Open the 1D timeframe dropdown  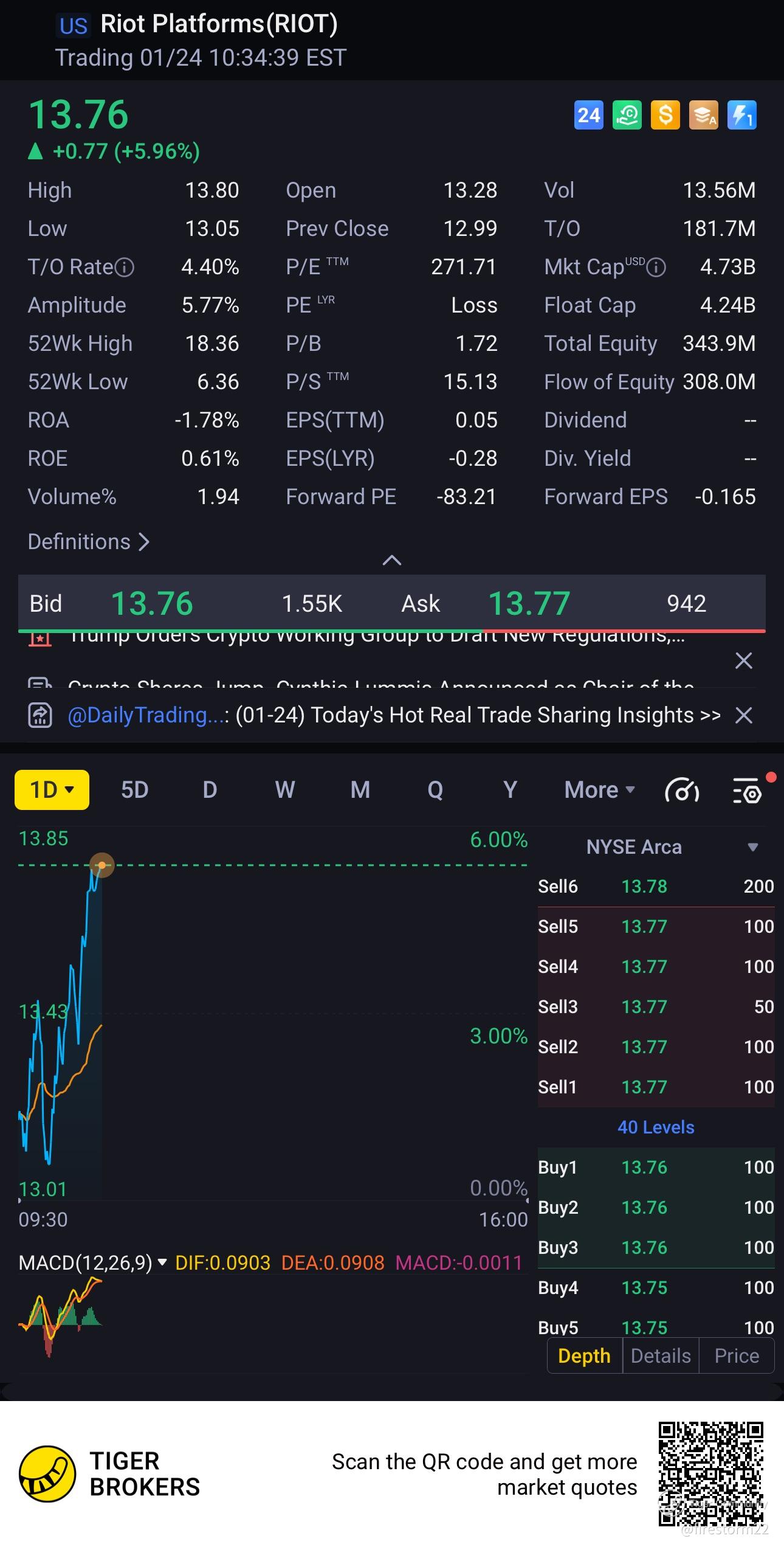tap(52, 790)
